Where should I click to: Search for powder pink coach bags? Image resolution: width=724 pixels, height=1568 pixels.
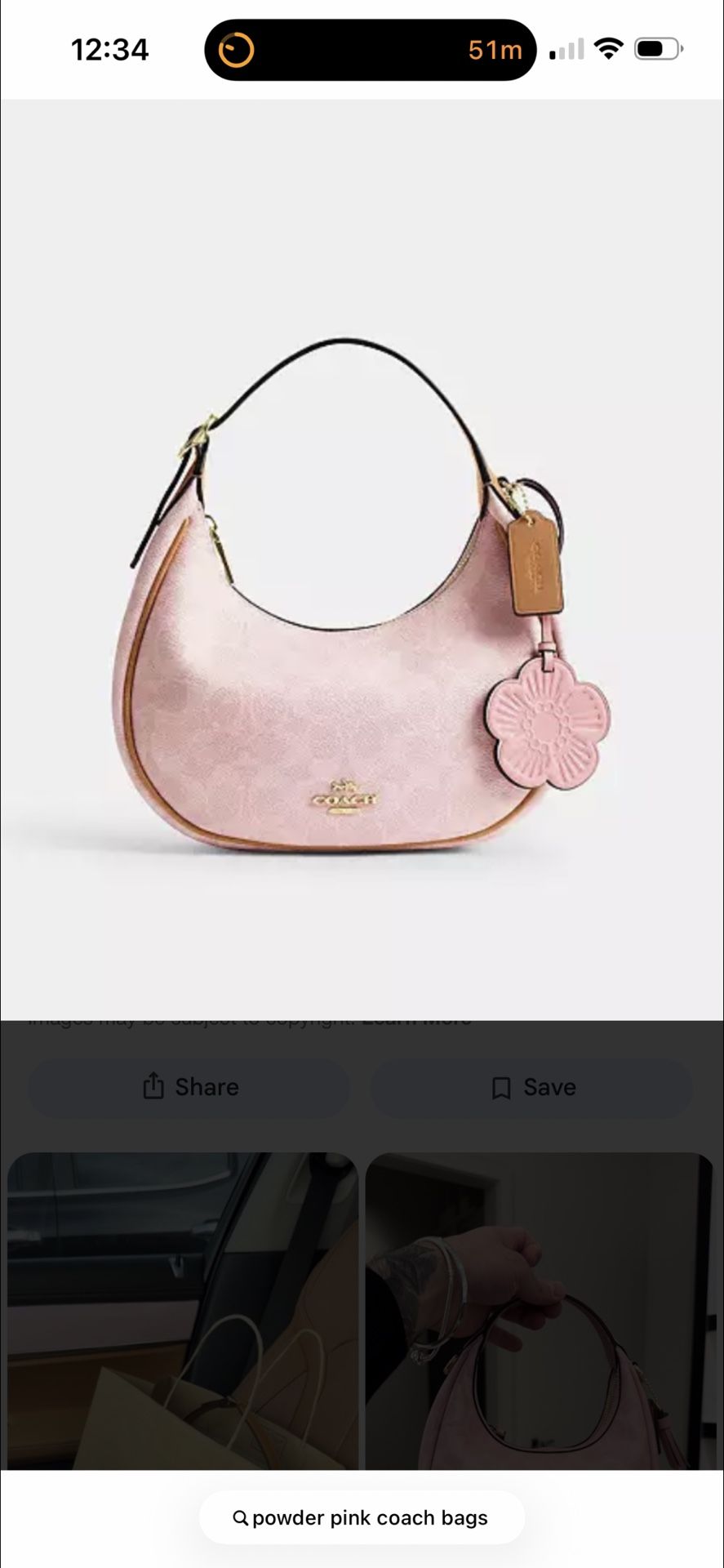click(362, 1518)
